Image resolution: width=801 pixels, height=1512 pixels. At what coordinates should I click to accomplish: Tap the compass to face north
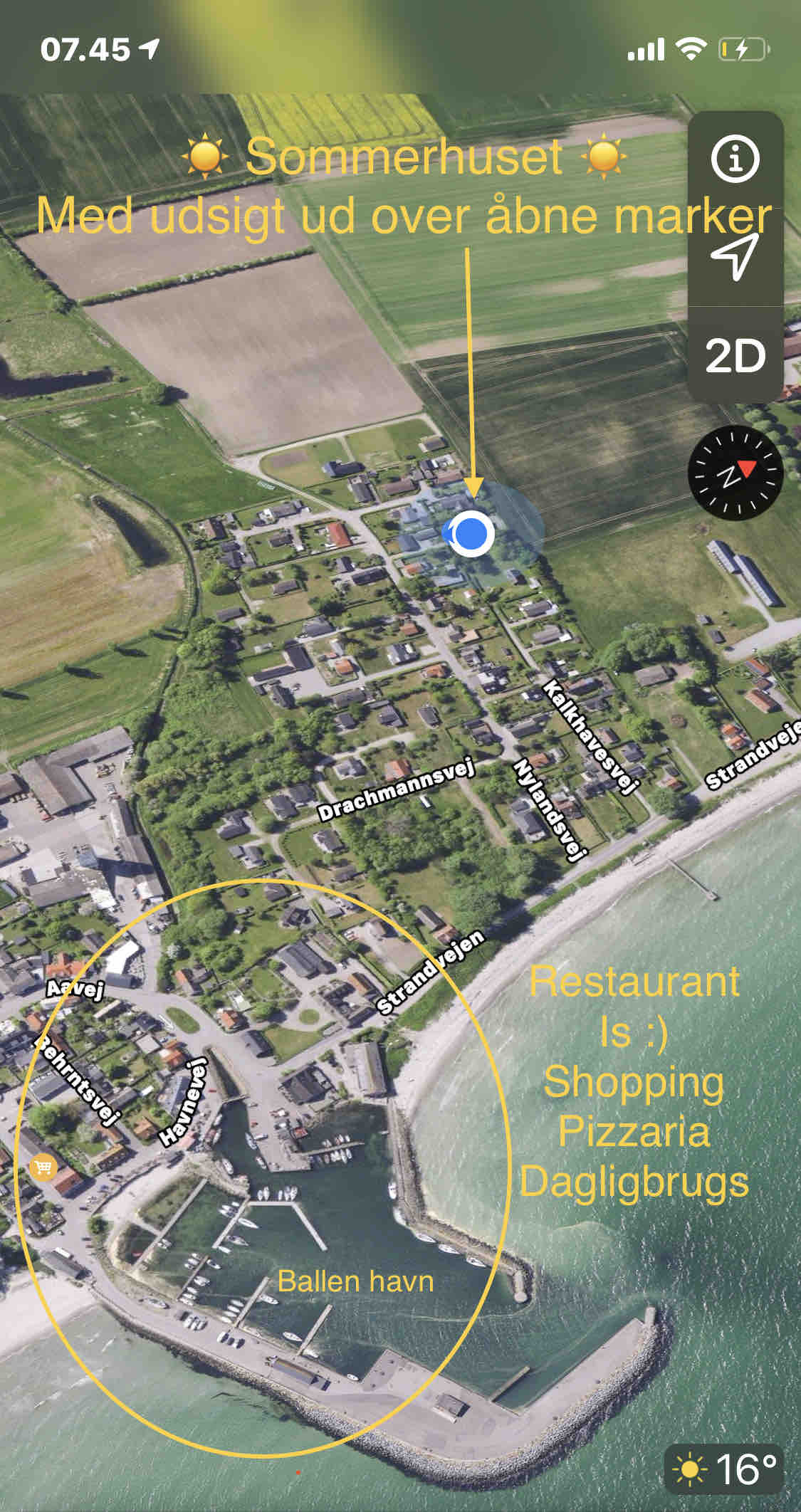(x=735, y=473)
